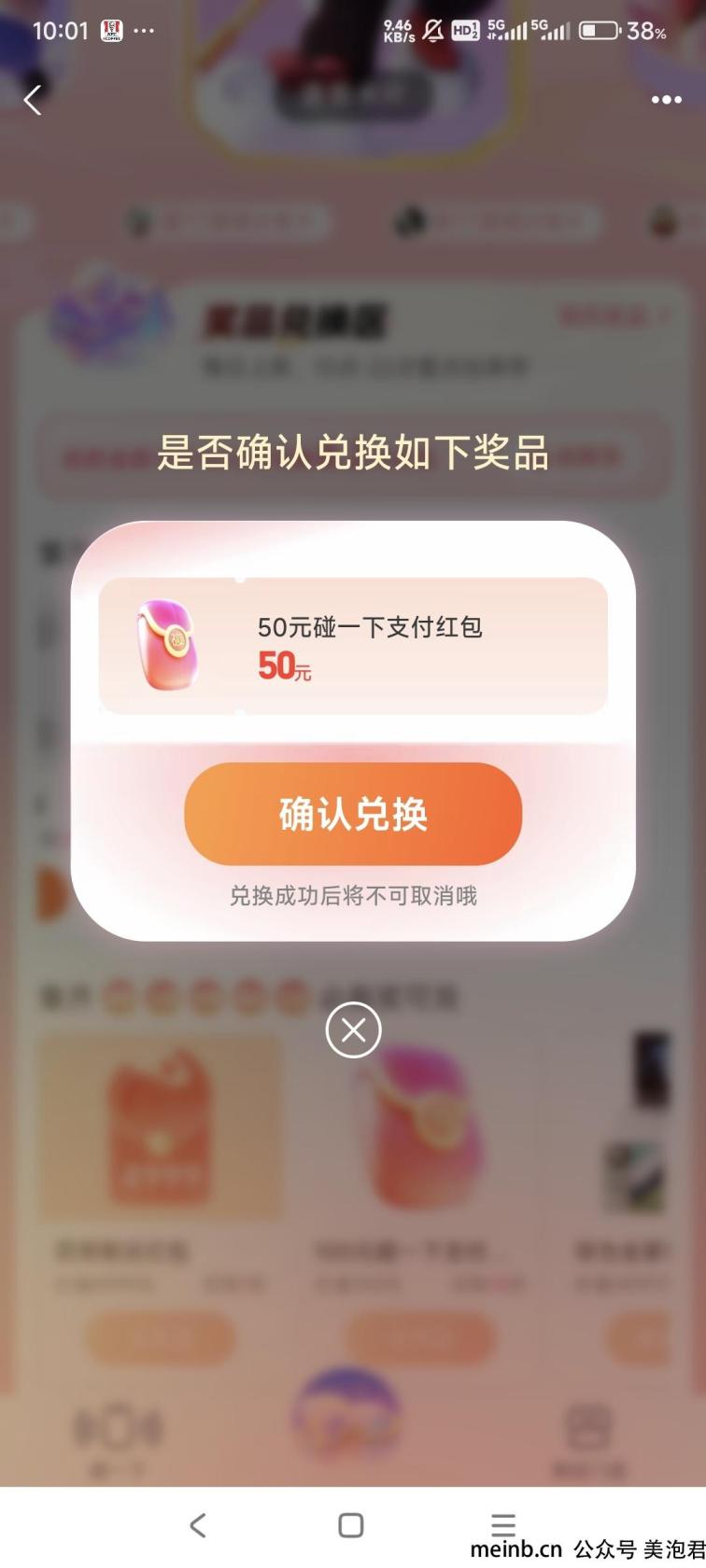Open the three-dot overflow menu

[666, 100]
